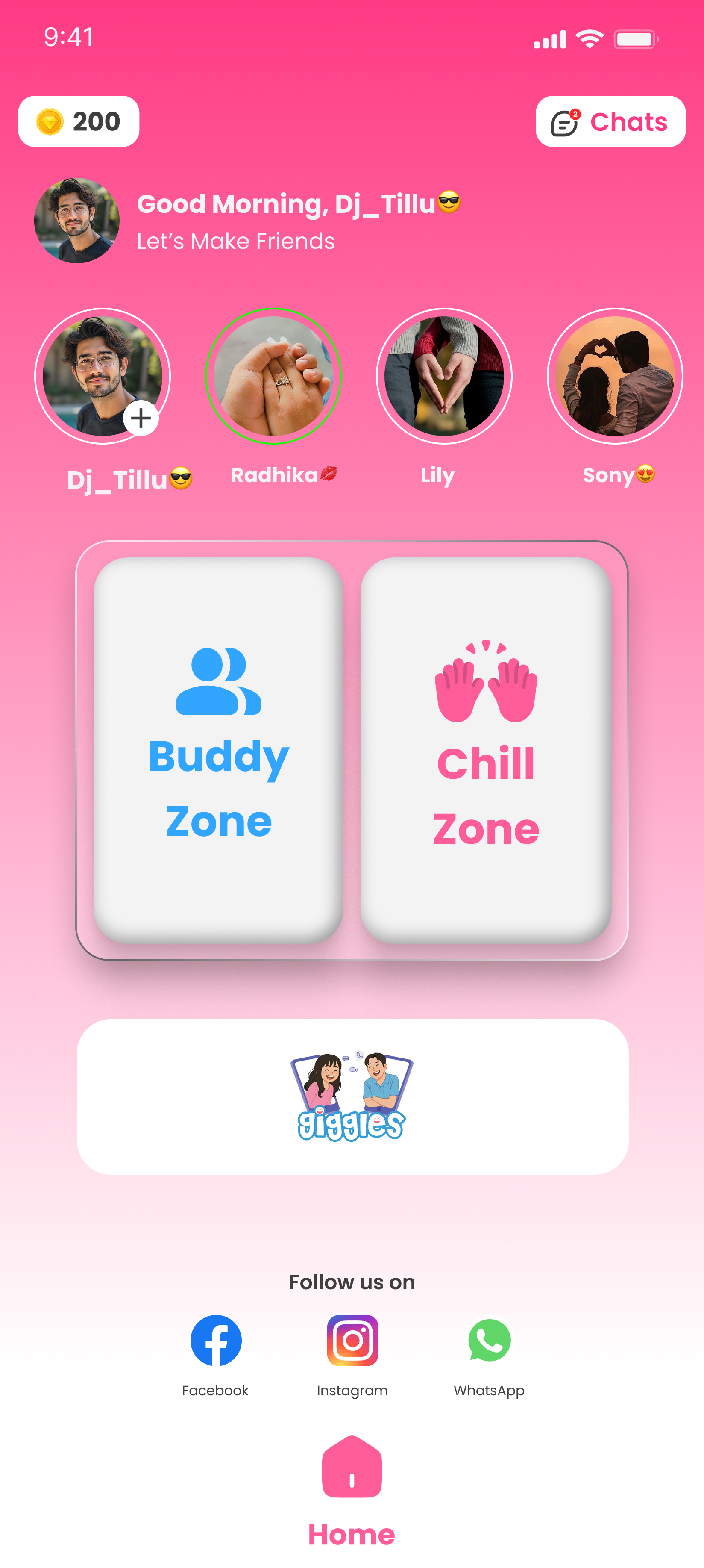
Task: Enter the Buddy Zone
Action: tap(218, 750)
